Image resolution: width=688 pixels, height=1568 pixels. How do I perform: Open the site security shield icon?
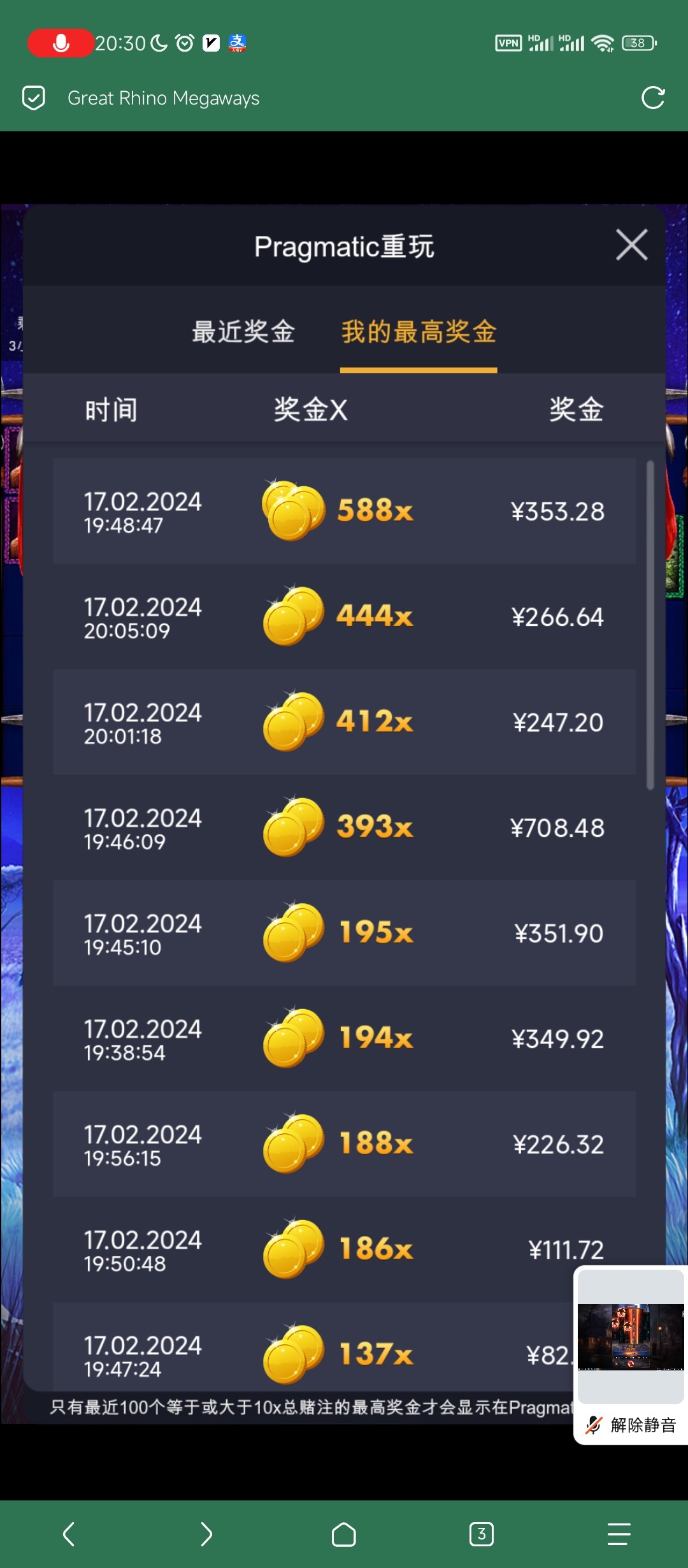tap(33, 98)
